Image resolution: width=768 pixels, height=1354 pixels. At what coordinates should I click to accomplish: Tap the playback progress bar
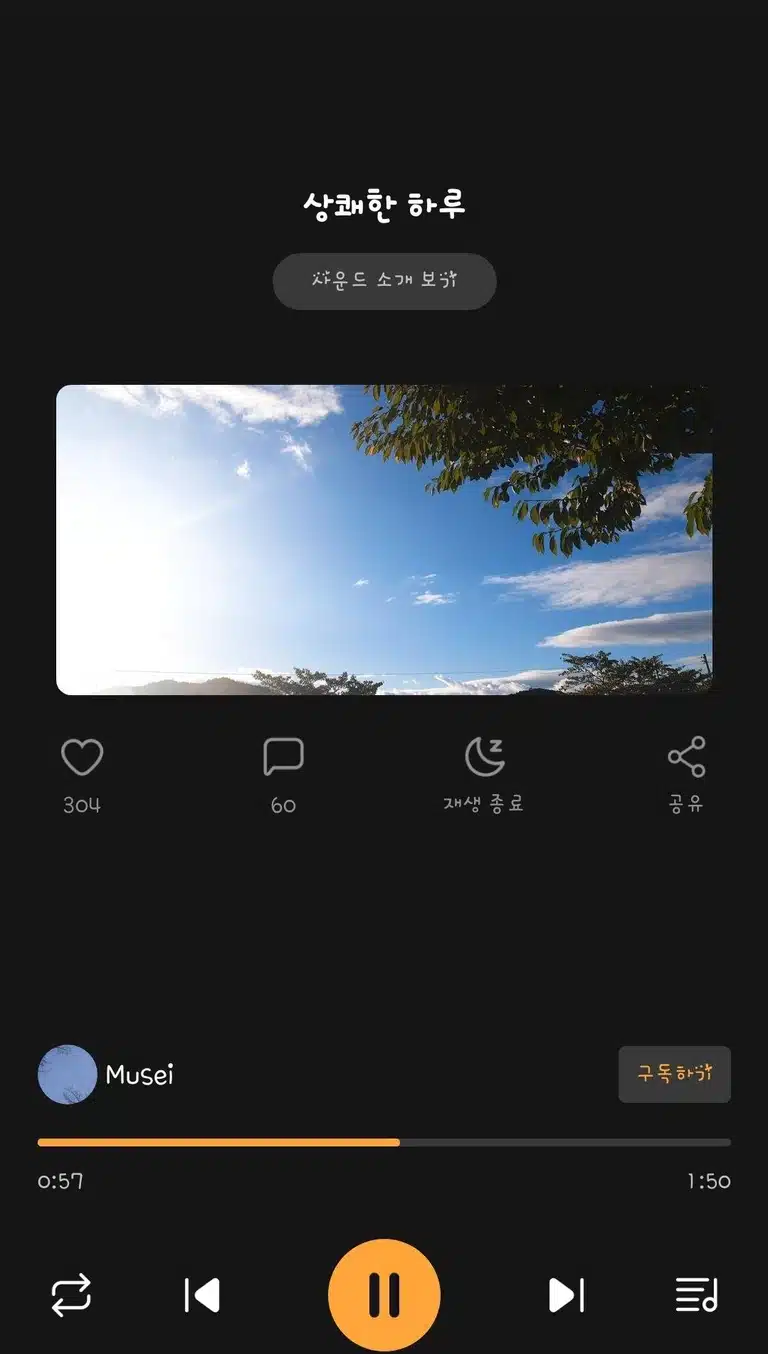[x=384, y=1142]
